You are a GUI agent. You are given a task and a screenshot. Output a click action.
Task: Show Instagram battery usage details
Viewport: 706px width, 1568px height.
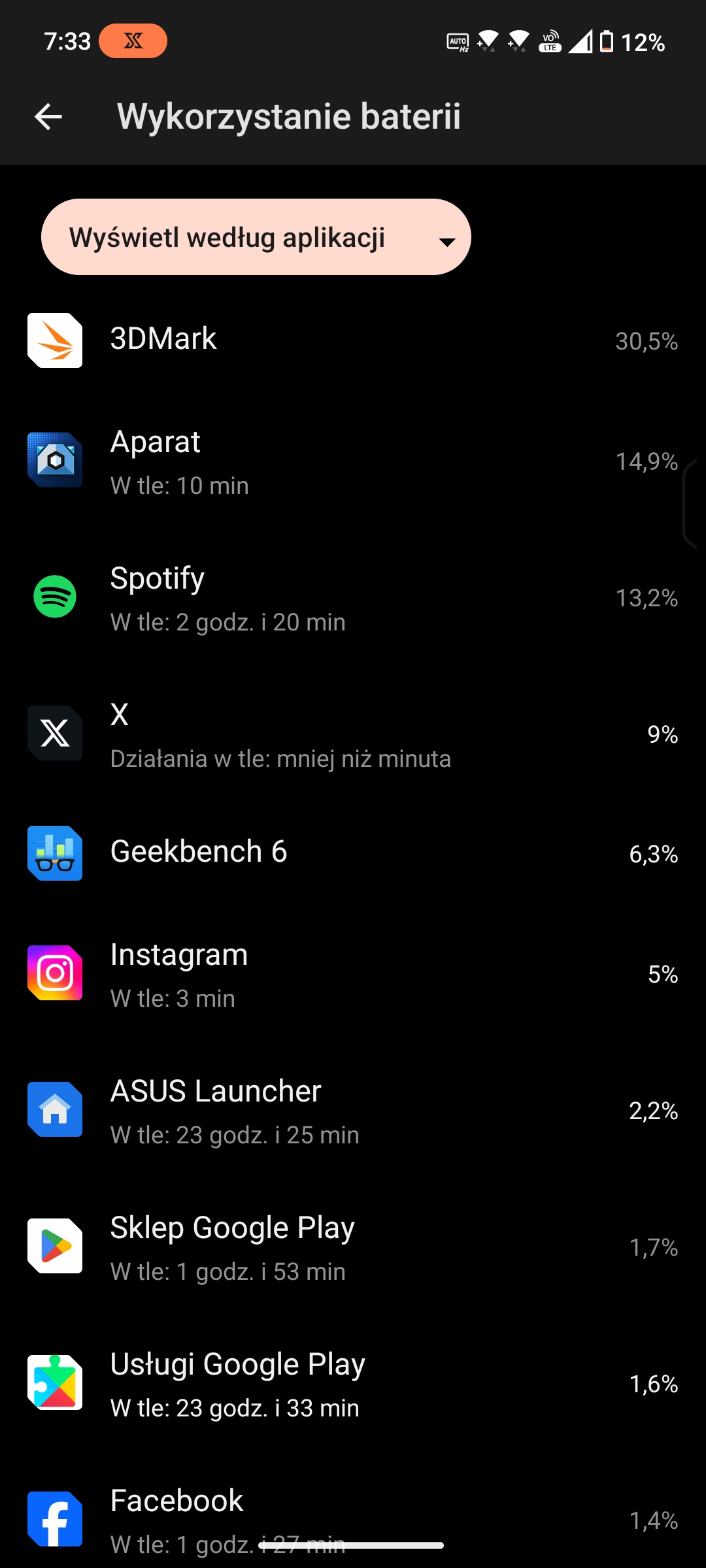[353, 973]
